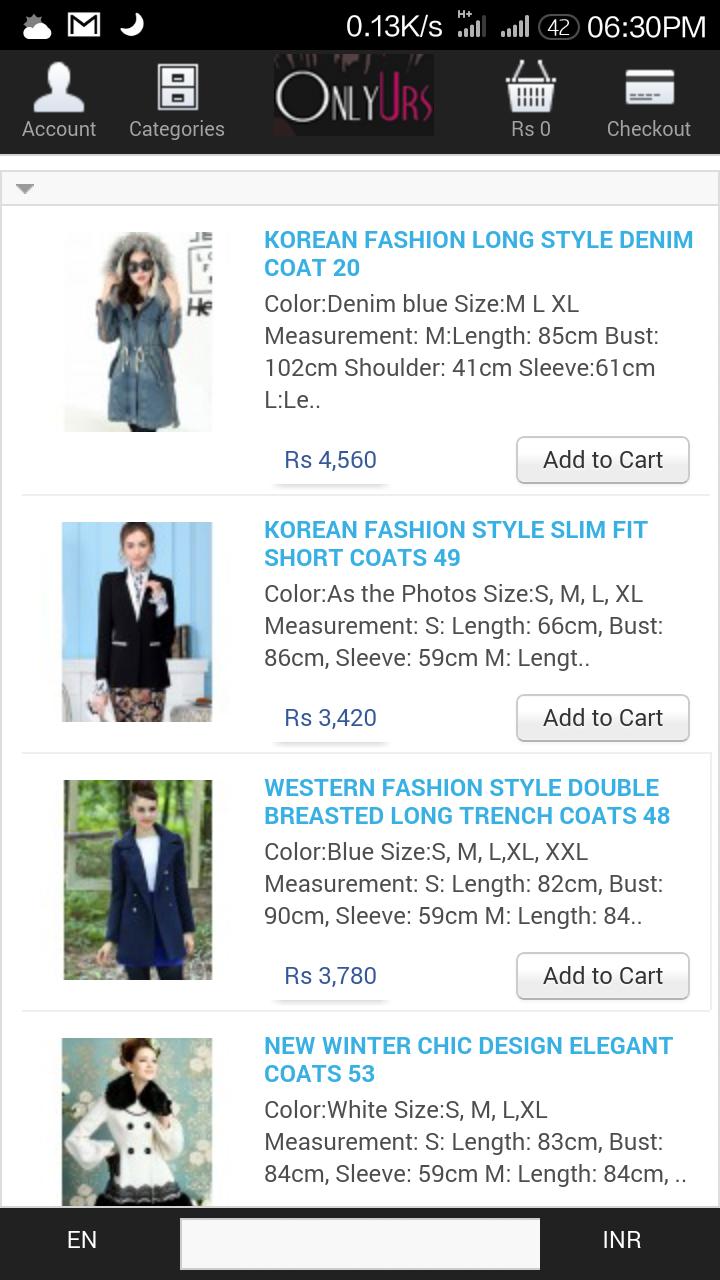Expand the dropdown arrow above the product list
Viewport: 720px width, 1280px height.
pyautogui.click(x=26, y=188)
